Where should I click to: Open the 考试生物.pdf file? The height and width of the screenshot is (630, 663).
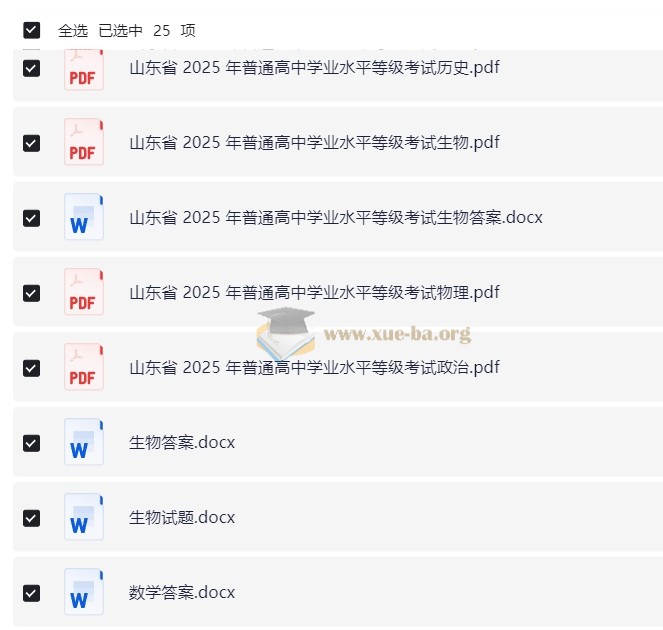(x=314, y=142)
